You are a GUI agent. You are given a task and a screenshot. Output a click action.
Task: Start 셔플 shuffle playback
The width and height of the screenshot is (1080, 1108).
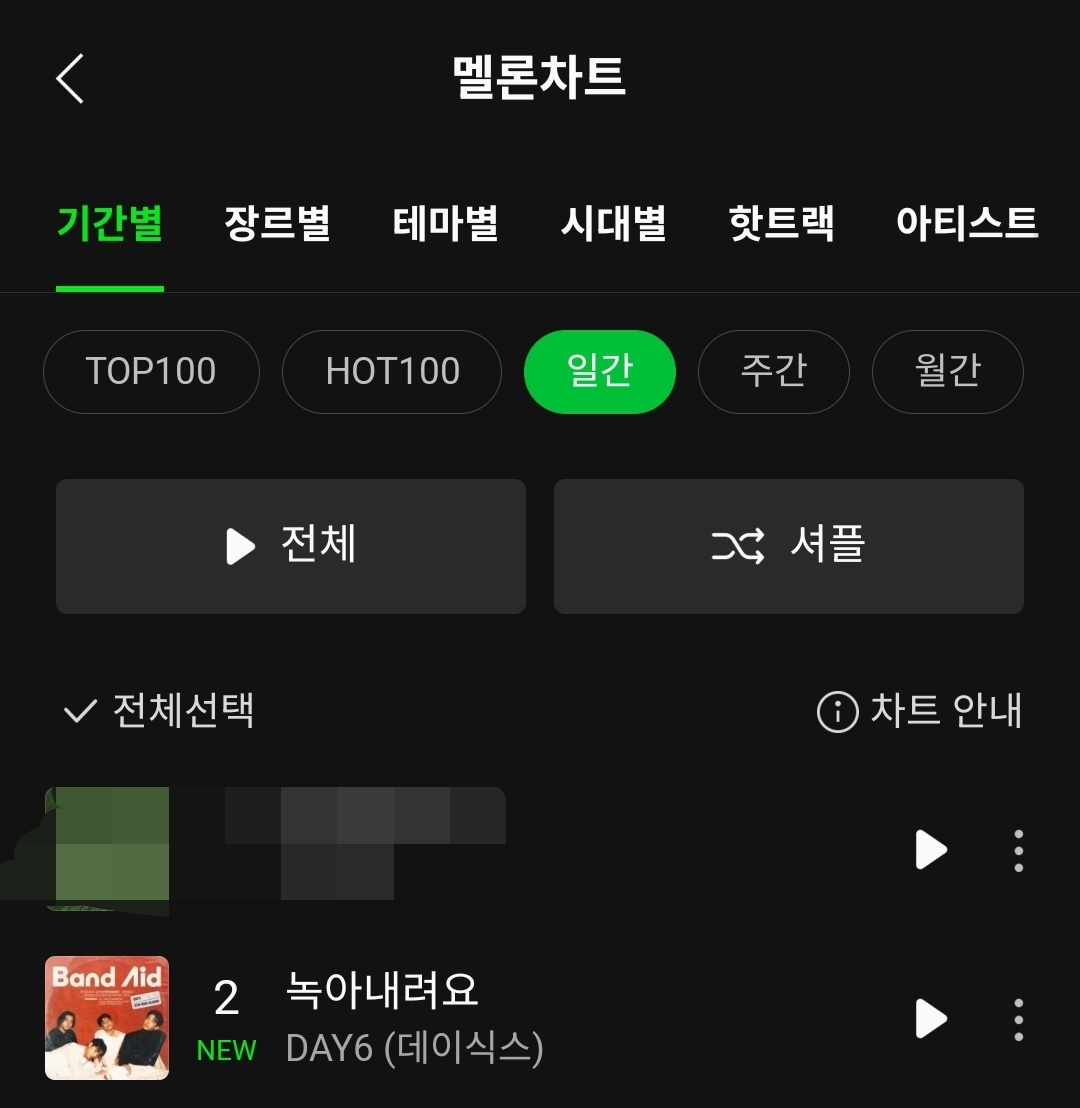[788, 546]
